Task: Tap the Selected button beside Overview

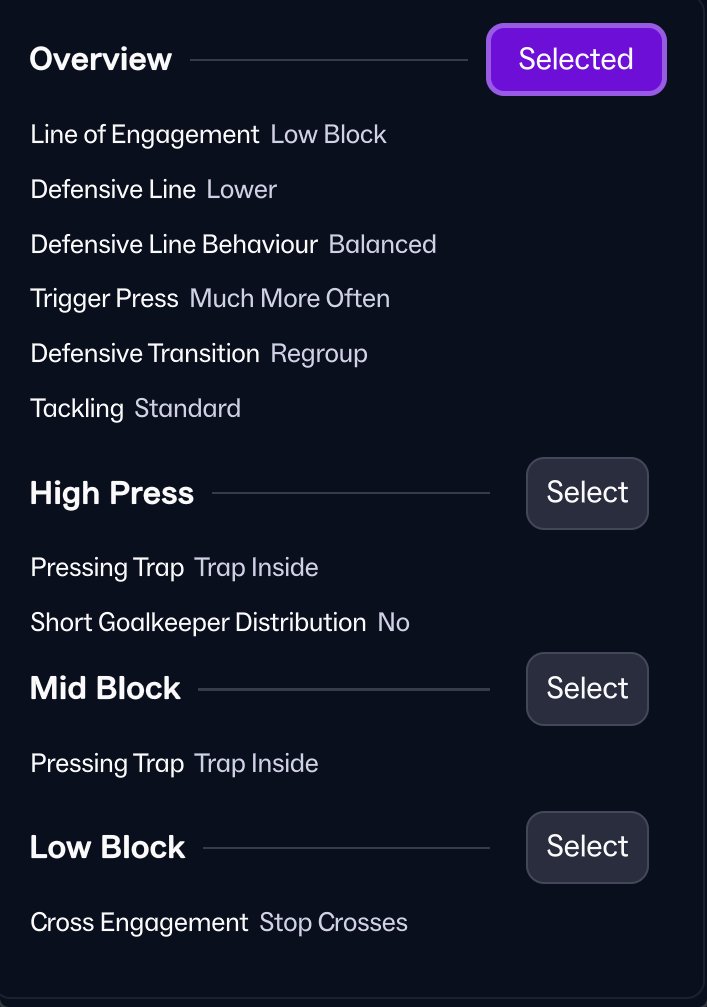Action: (576, 59)
